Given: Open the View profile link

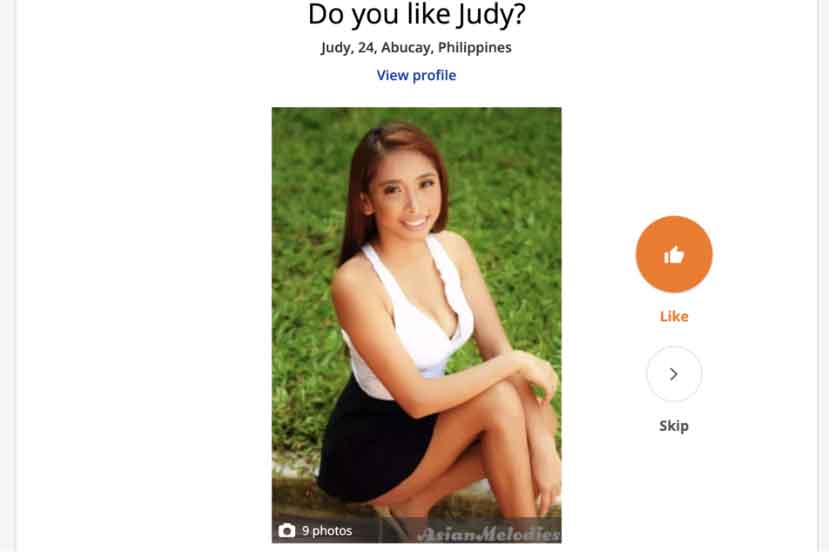Looking at the screenshot, I should point(416,75).
